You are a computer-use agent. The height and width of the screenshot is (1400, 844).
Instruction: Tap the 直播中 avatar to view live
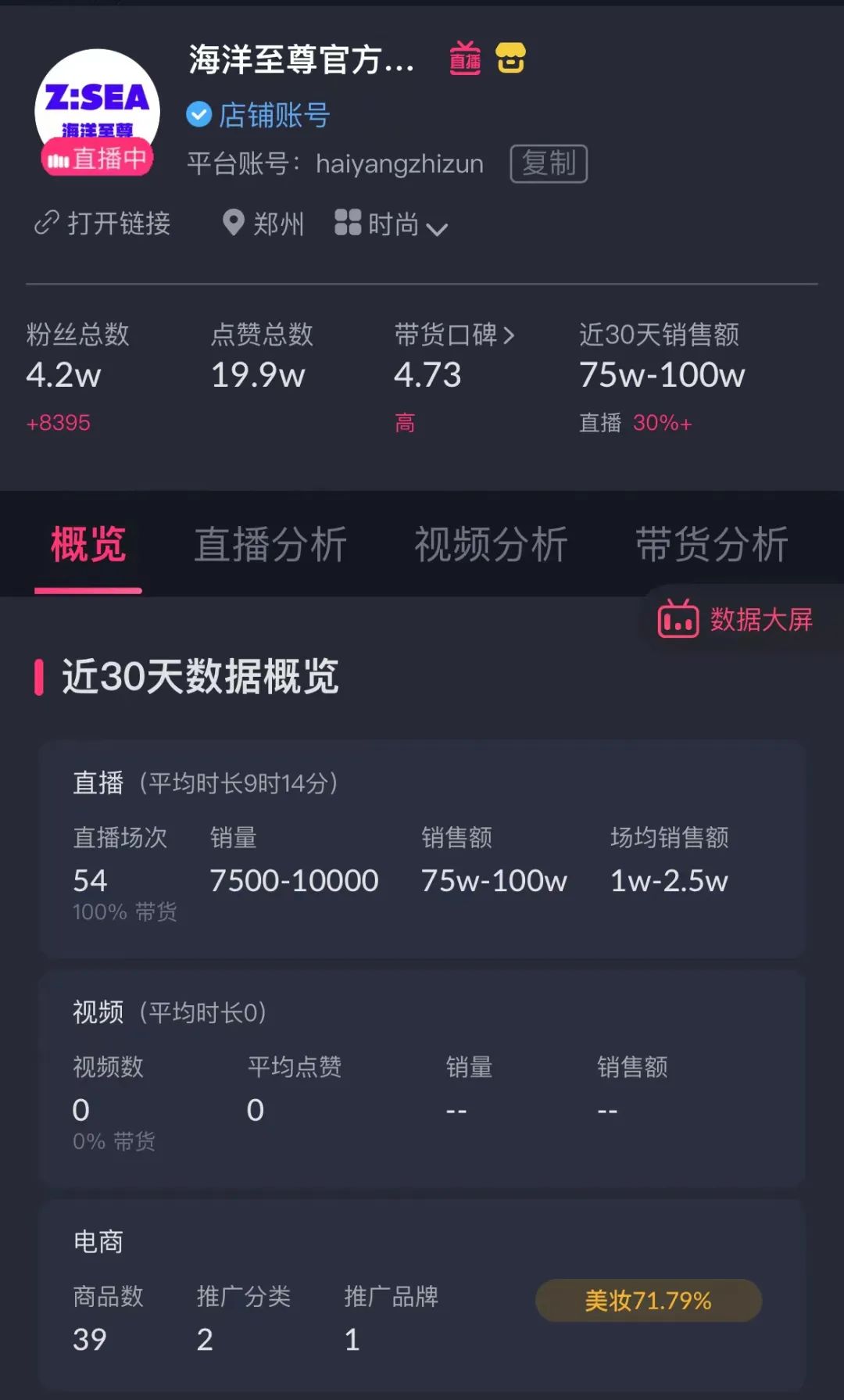click(97, 113)
